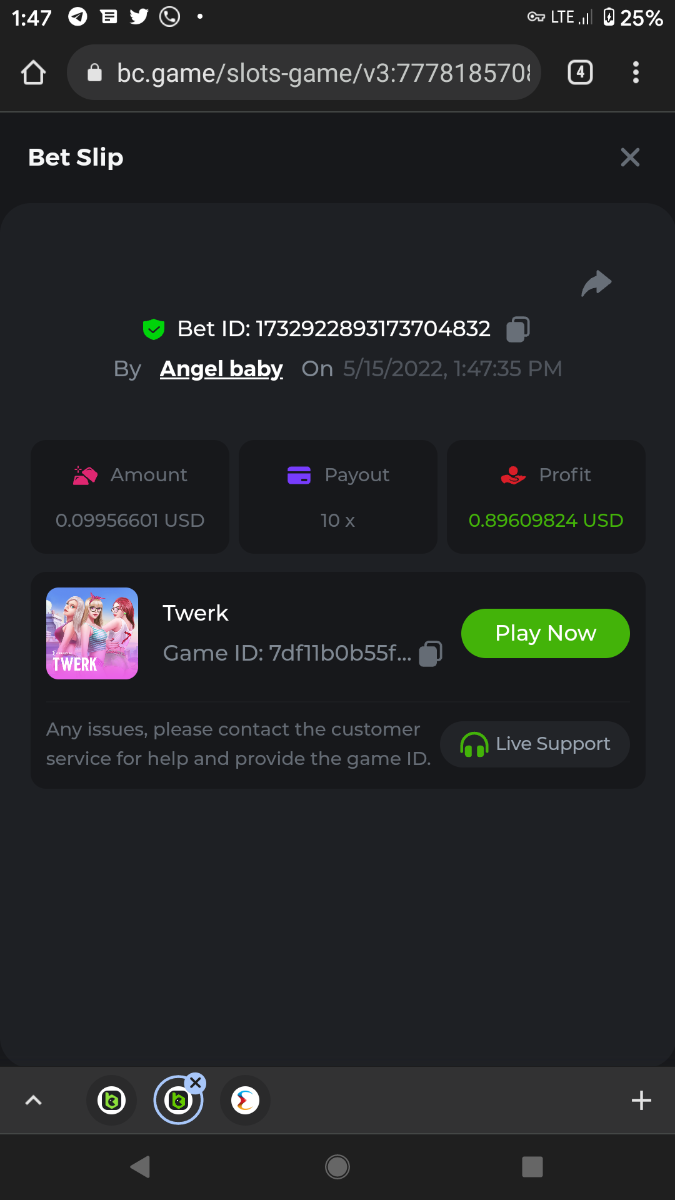Copy the Bet ID
This screenshot has width=675, height=1200.
pyautogui.click(x=518, y=328)
